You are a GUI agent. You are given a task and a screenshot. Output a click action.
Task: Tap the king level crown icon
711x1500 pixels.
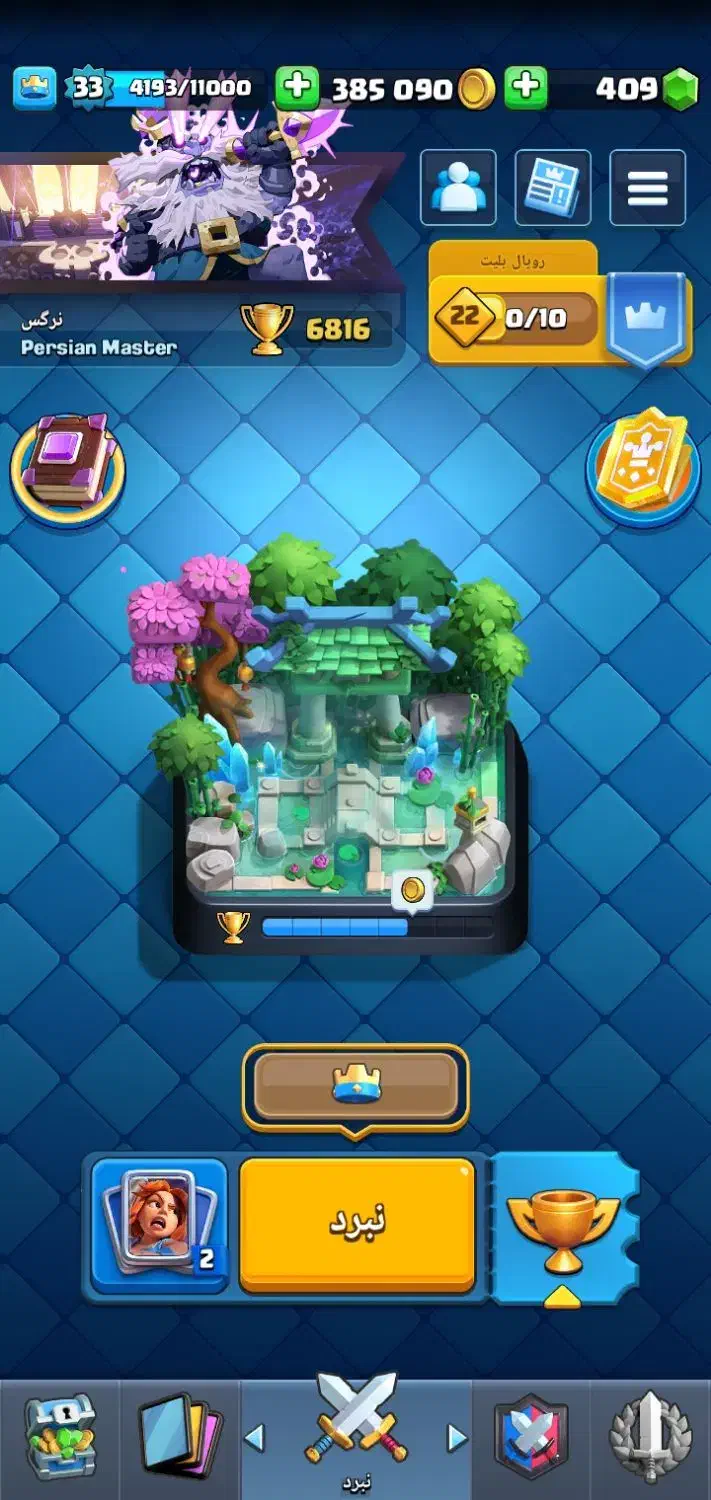click(34, 88)
